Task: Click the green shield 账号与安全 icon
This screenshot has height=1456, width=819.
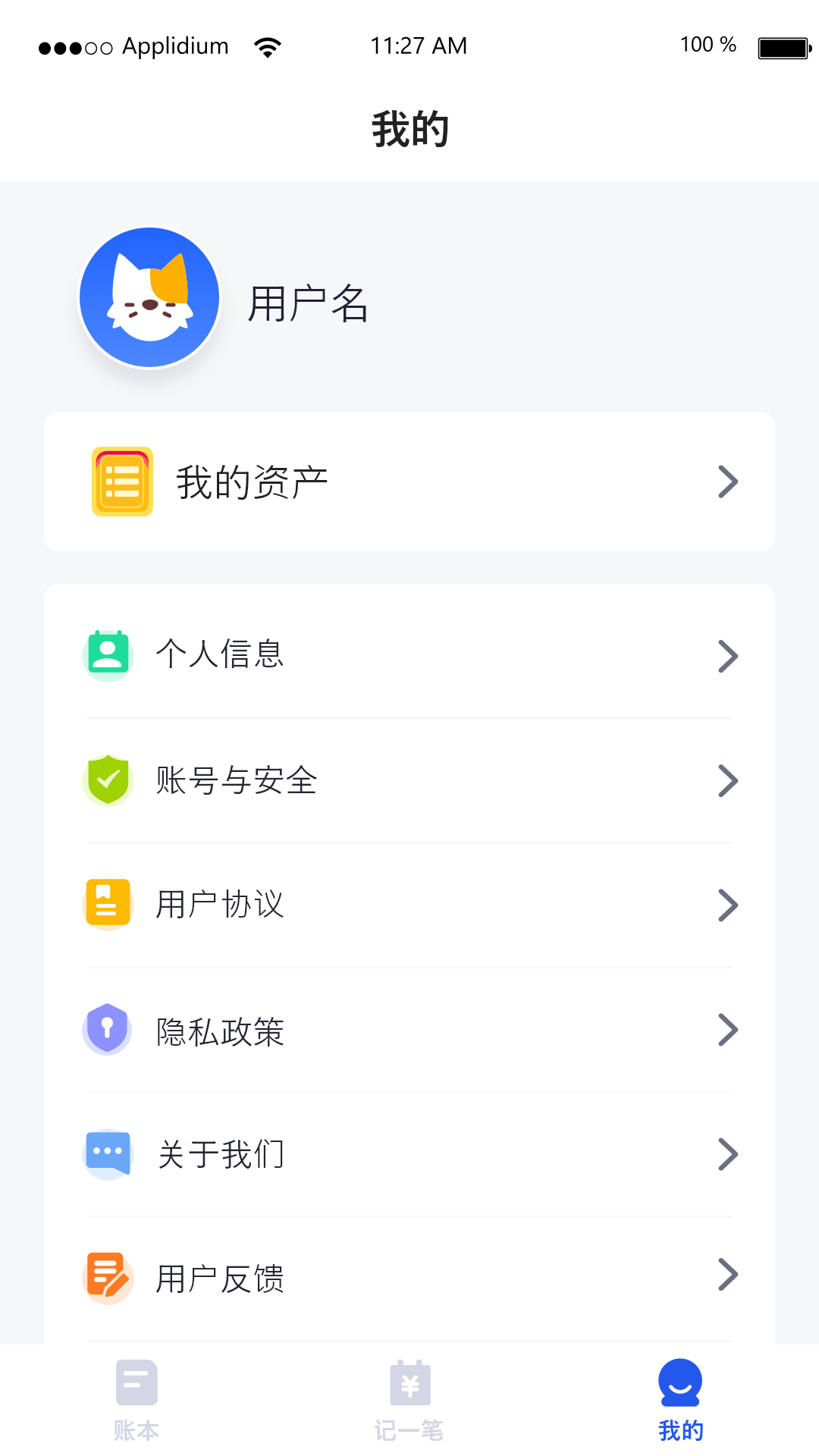Action: 108,780
